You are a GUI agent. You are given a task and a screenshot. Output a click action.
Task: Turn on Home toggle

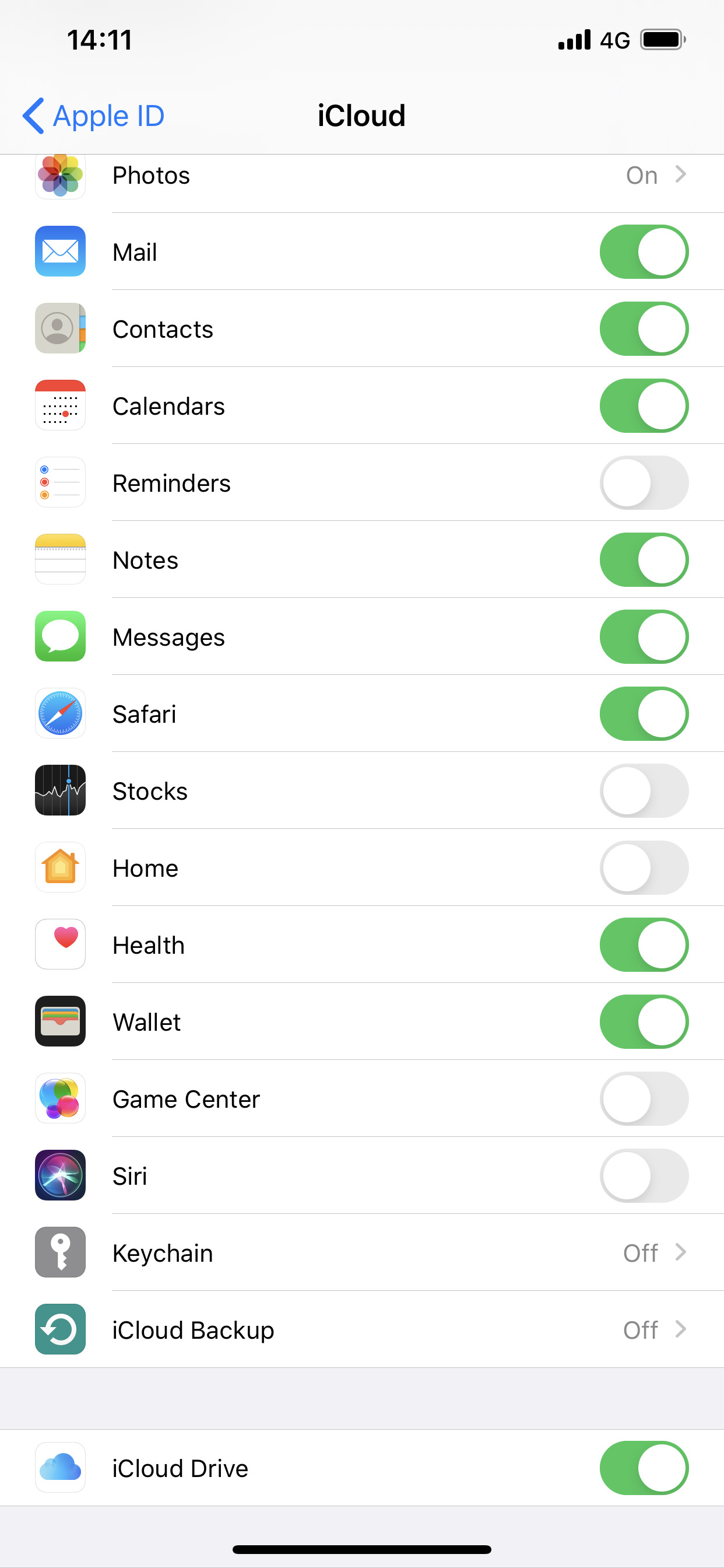pyautogui.click(x=644, y=868)
